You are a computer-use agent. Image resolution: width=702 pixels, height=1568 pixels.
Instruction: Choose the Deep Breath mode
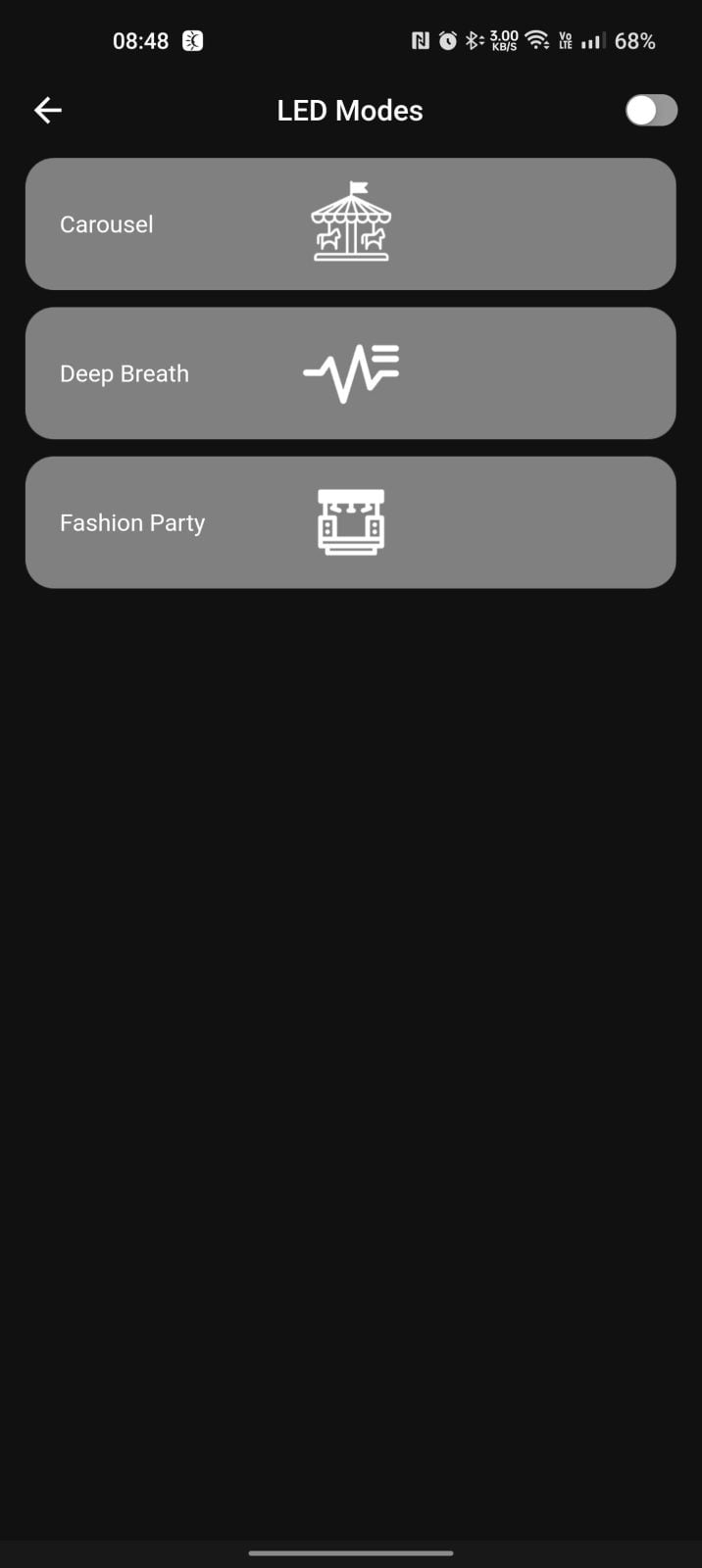[350, 373]
